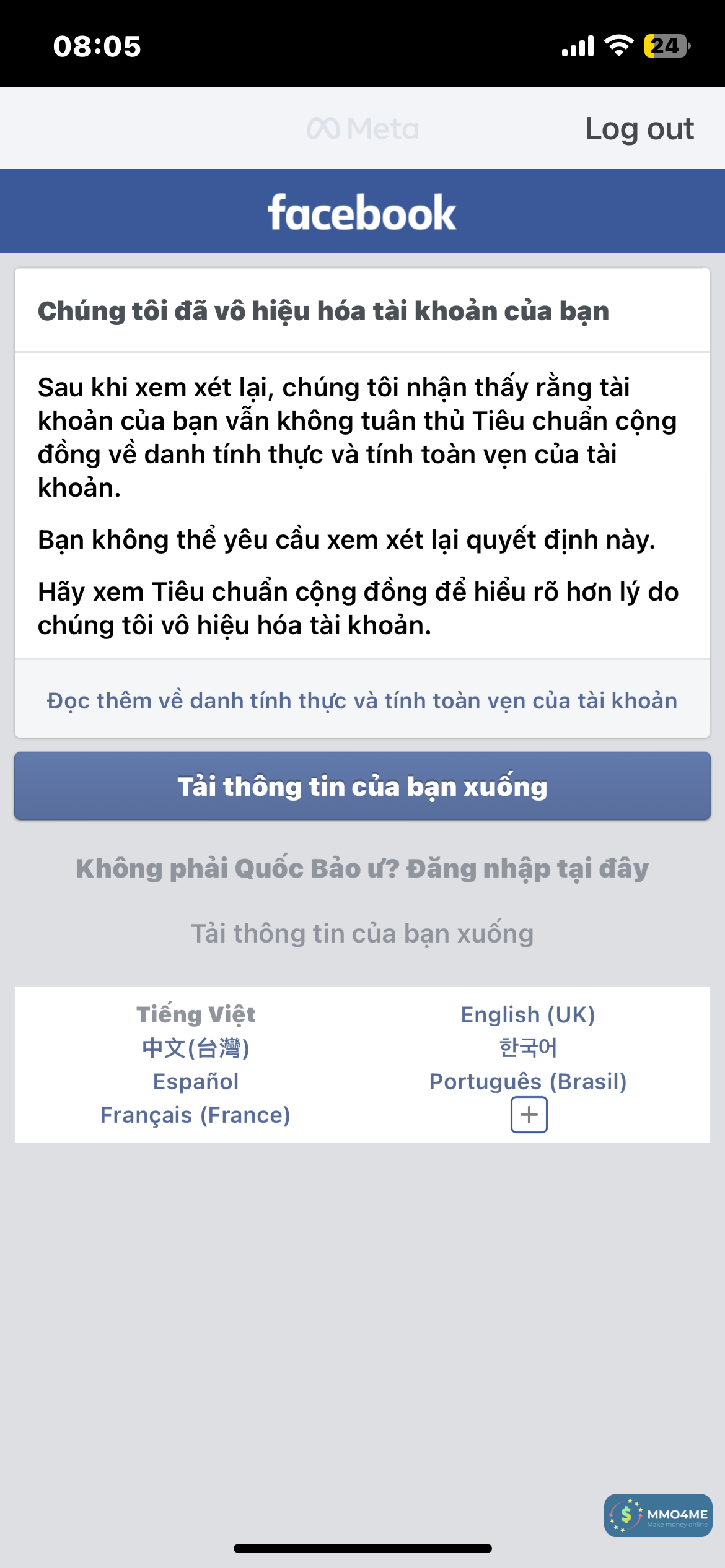Open more languages with the plus icon

[x=529, y=1115]
